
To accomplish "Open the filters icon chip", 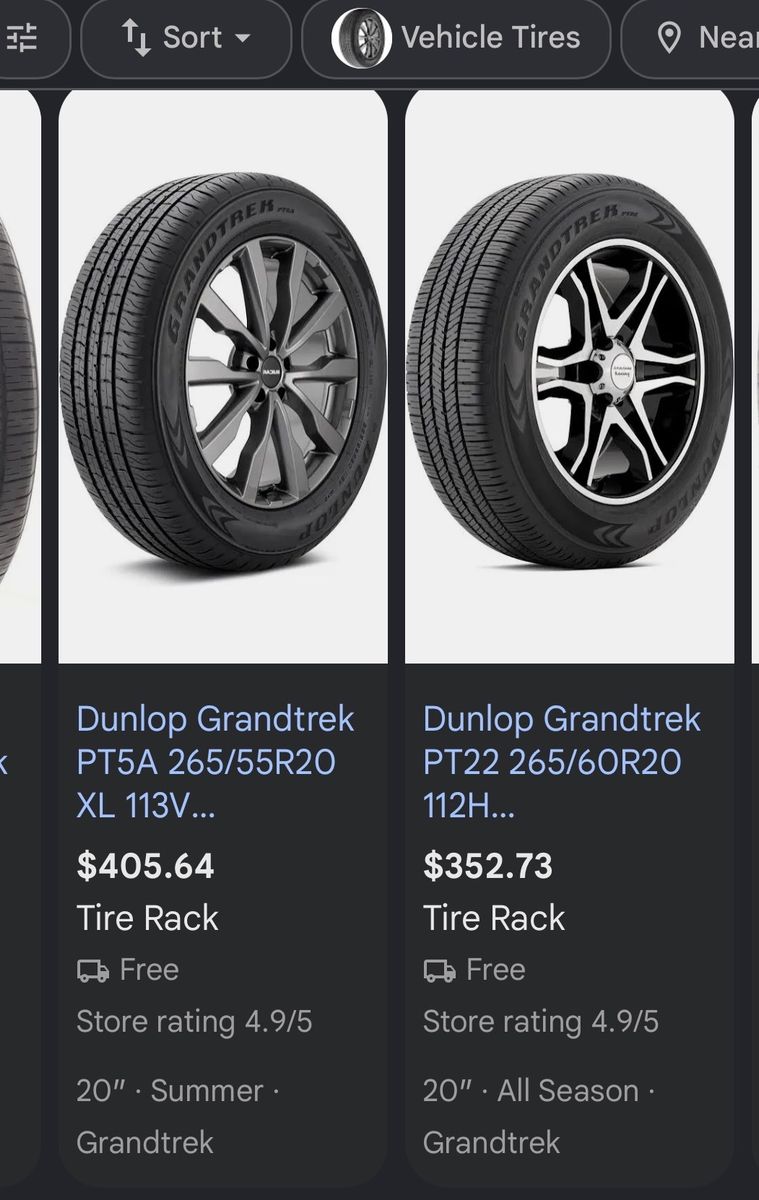I will [x=30, y=38].
